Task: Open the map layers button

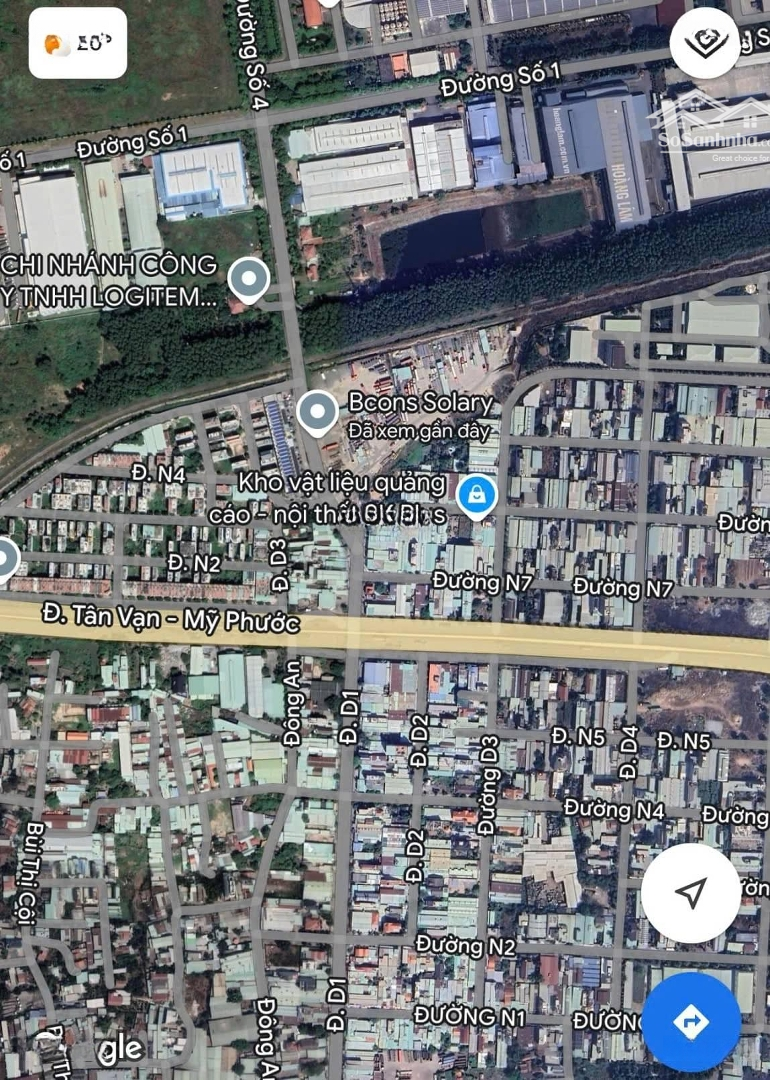Action: coord(705,43)
